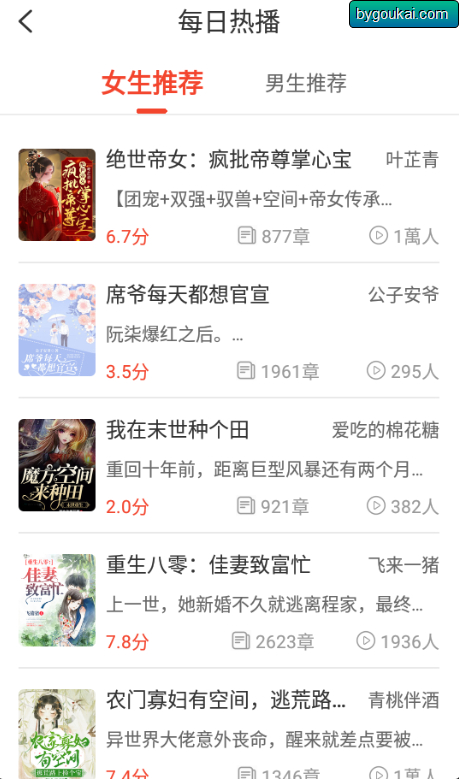The height and width of the screenshot is (779, 459).
Task: Open the book 我在末世种个田
Action: pyautogui.click(x=229, y=466)
